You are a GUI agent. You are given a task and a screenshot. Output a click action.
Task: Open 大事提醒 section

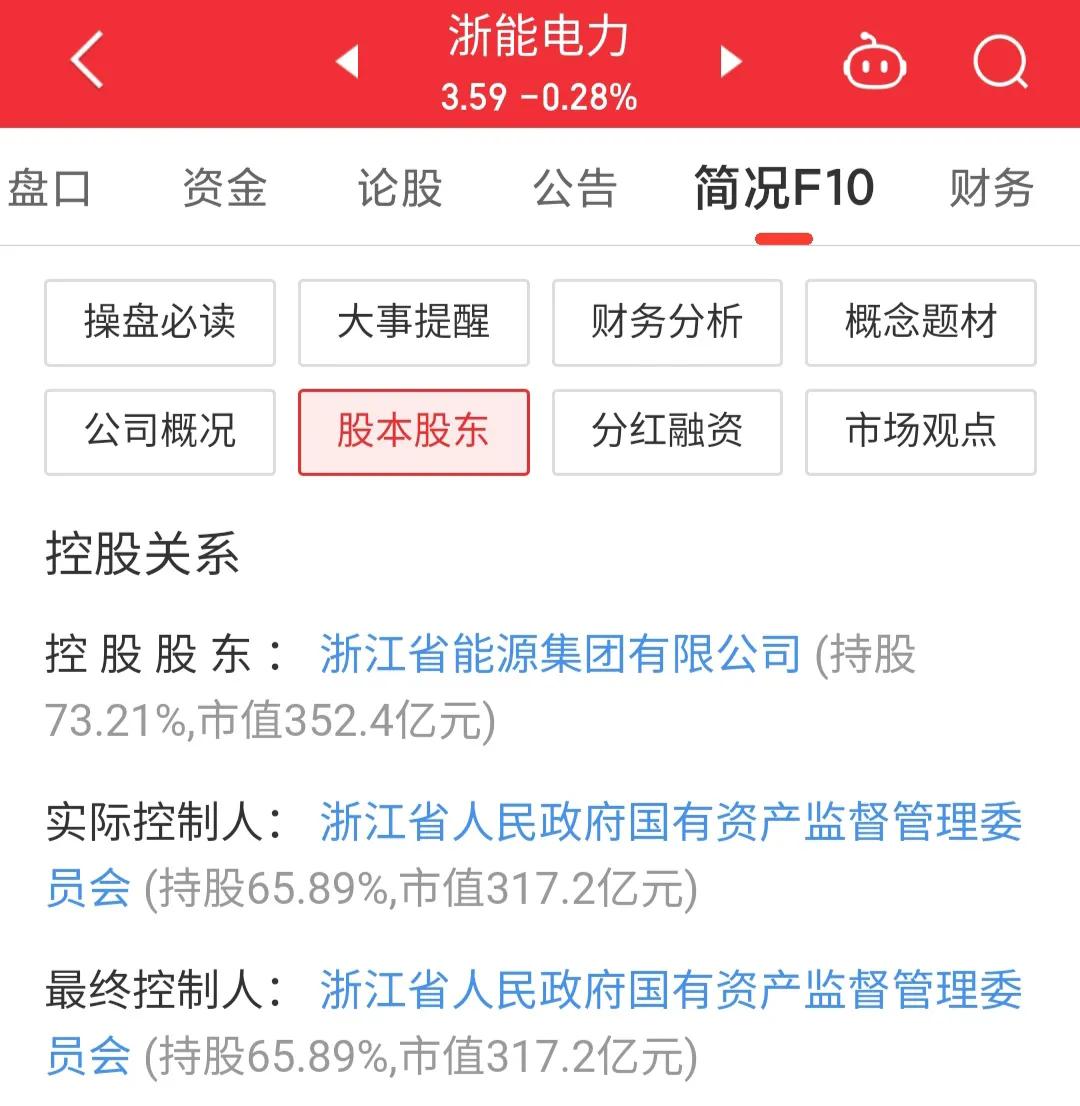coord(413,324)
